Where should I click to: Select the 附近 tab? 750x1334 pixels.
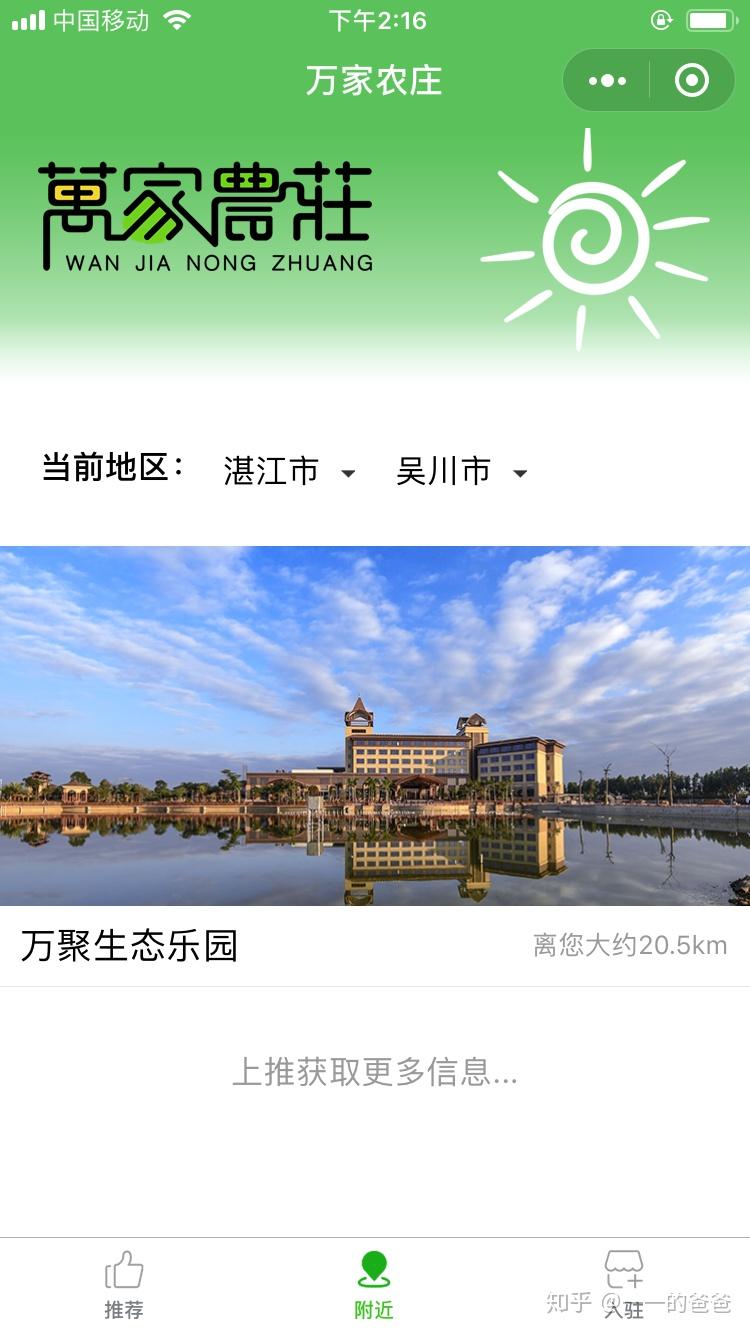(374, 1285)
